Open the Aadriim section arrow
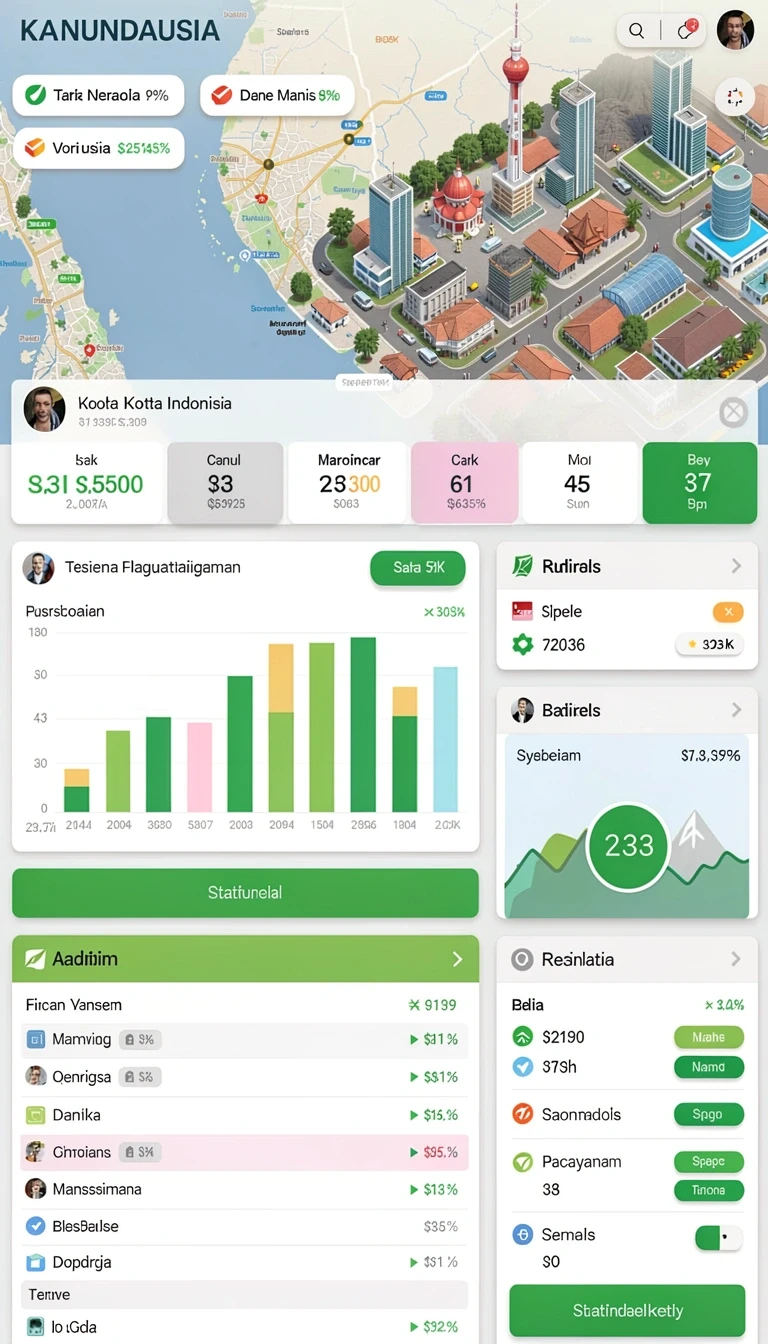Screen dimensions: 768x1344 tap(457, 959)
